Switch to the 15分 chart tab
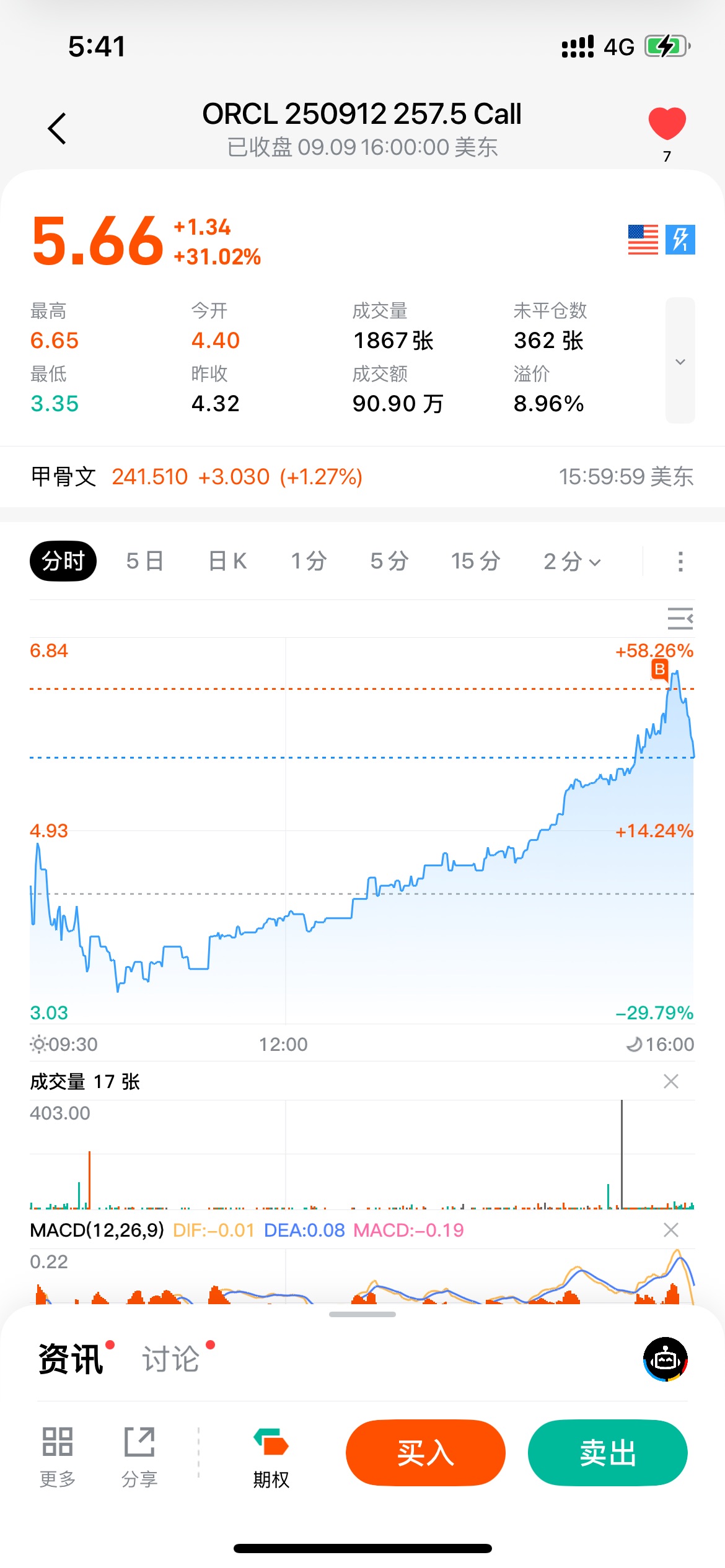The width and height of the screenshot is (725, 1568). click(476, 561)
